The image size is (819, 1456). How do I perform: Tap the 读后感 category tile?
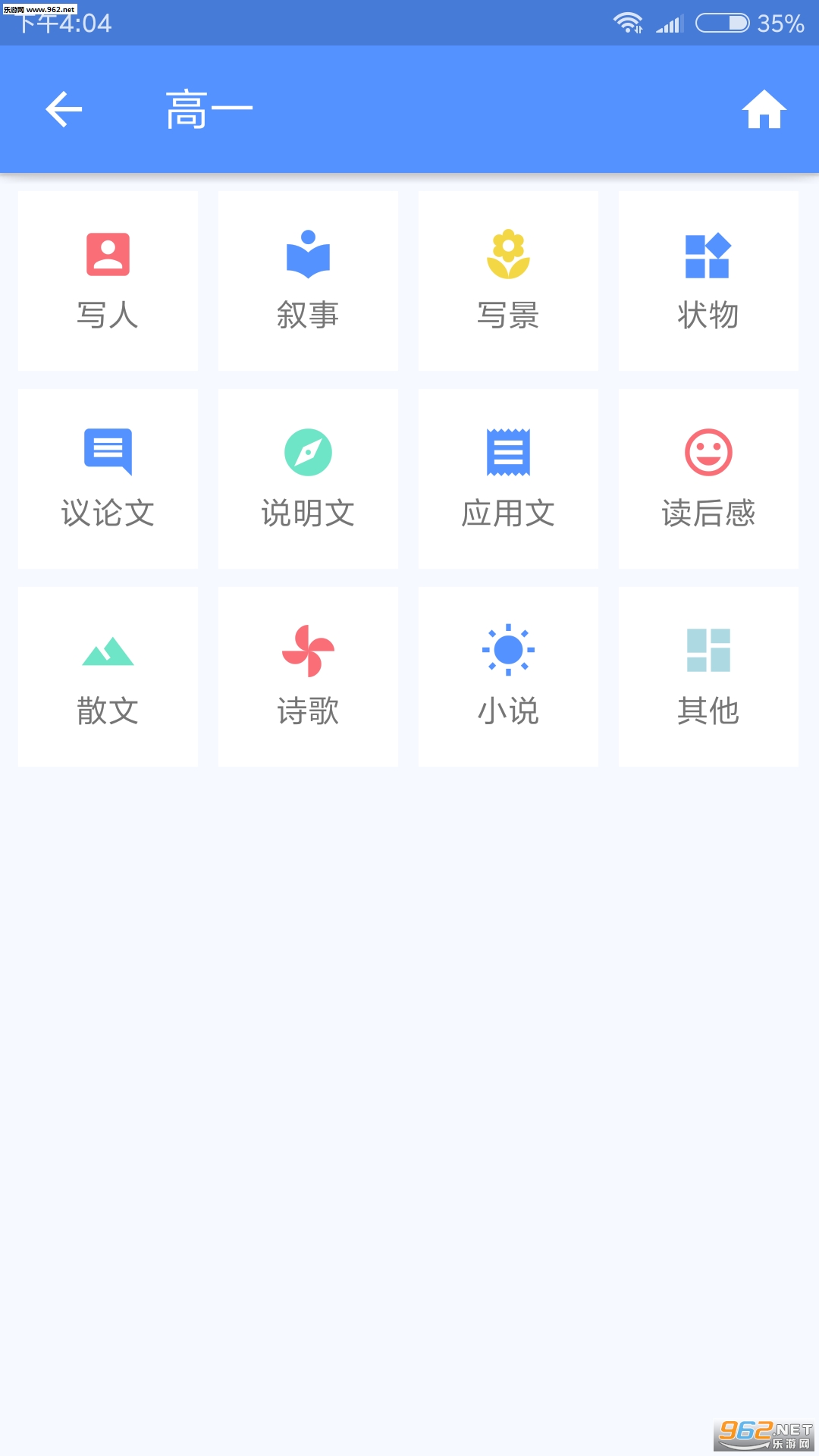pos(708,479)
